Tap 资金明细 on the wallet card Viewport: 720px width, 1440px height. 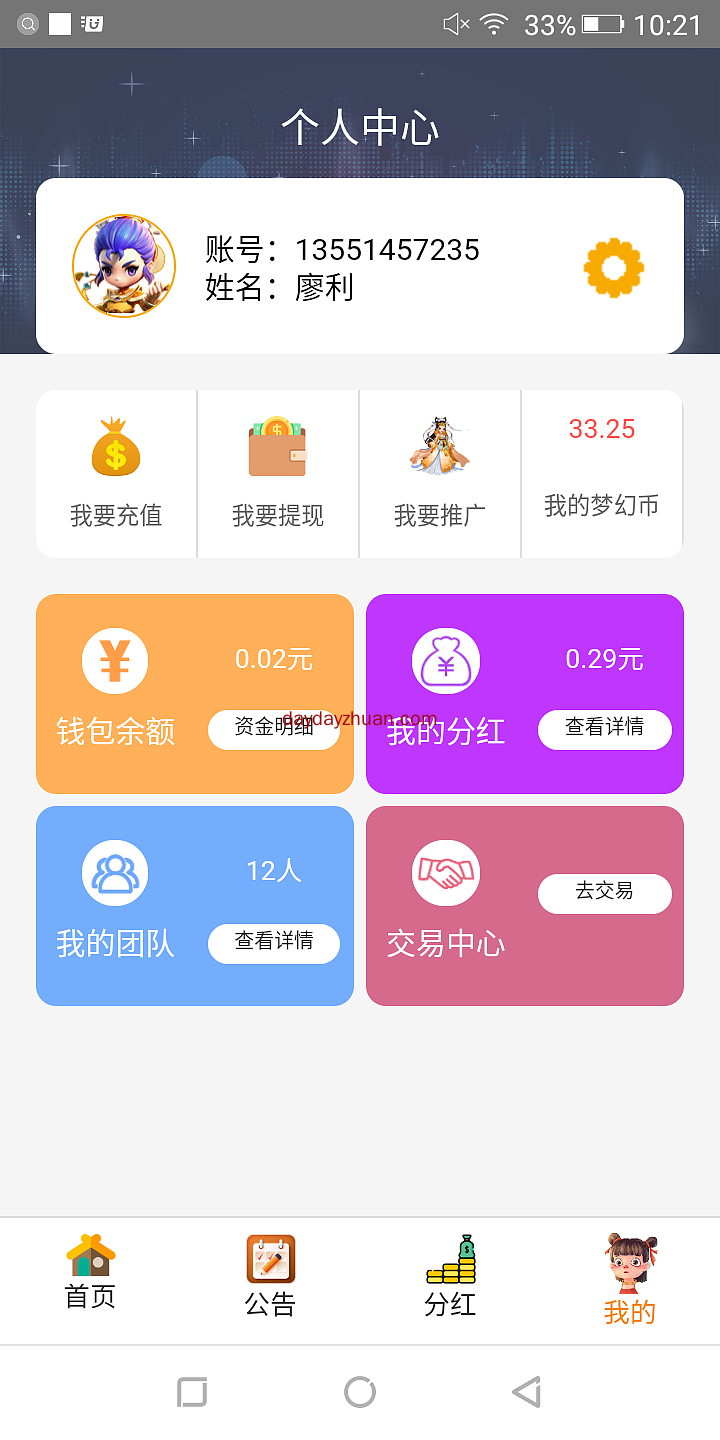pyautogui.click(x=273, y=729)
